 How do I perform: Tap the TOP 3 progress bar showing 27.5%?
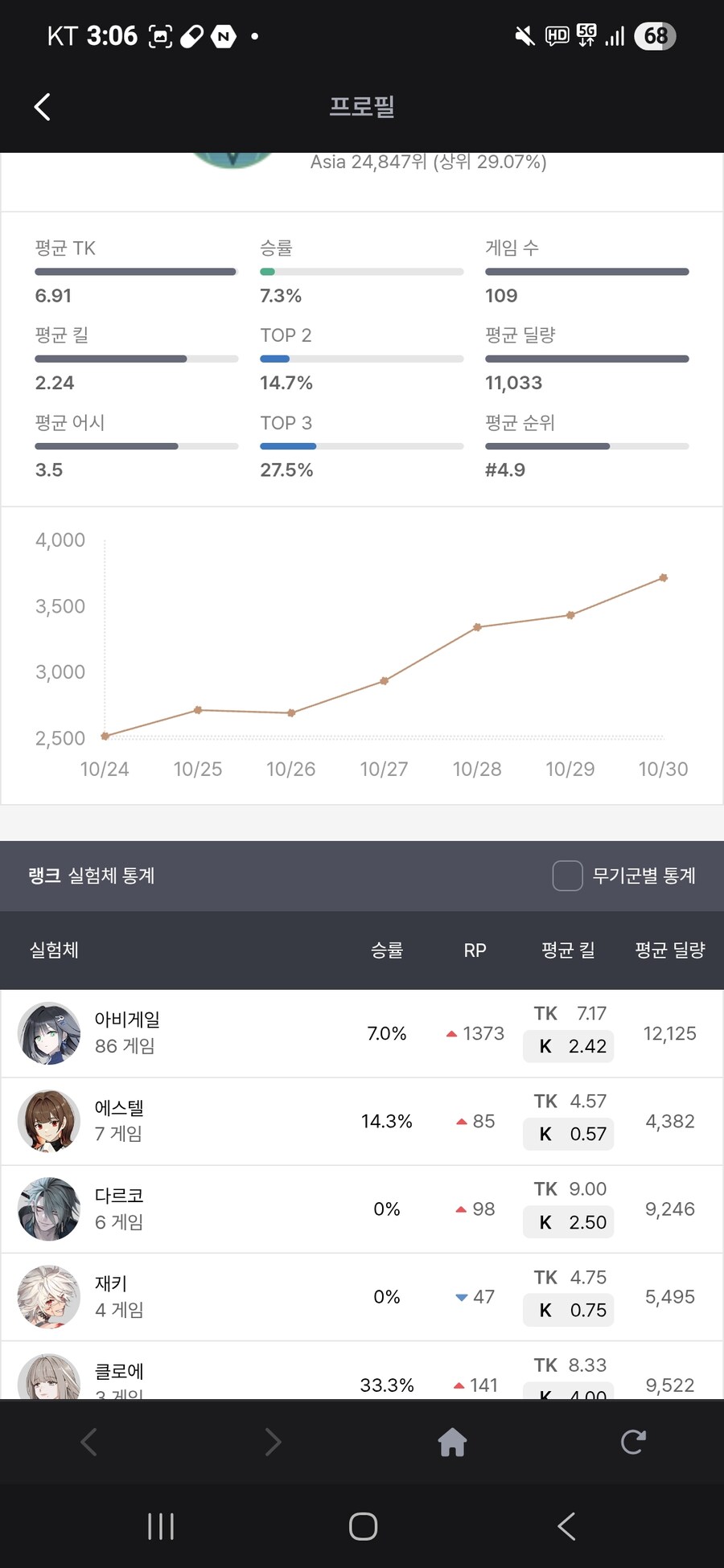(360, 445)
